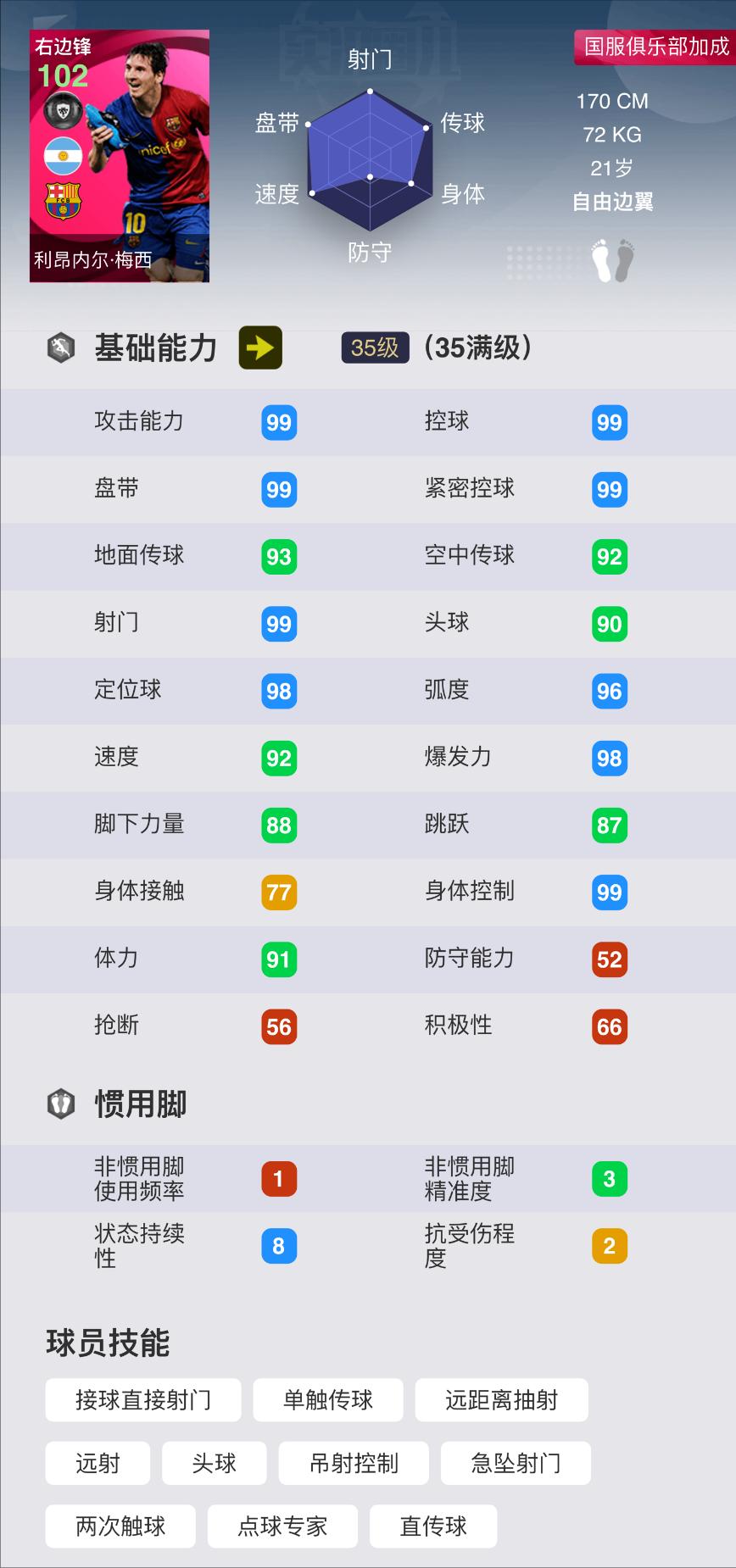The height and width of the screenshot is (1568, 736).
Task: Open the 基础能力 wrench panel icon
Action: click(x=58, y=348)
